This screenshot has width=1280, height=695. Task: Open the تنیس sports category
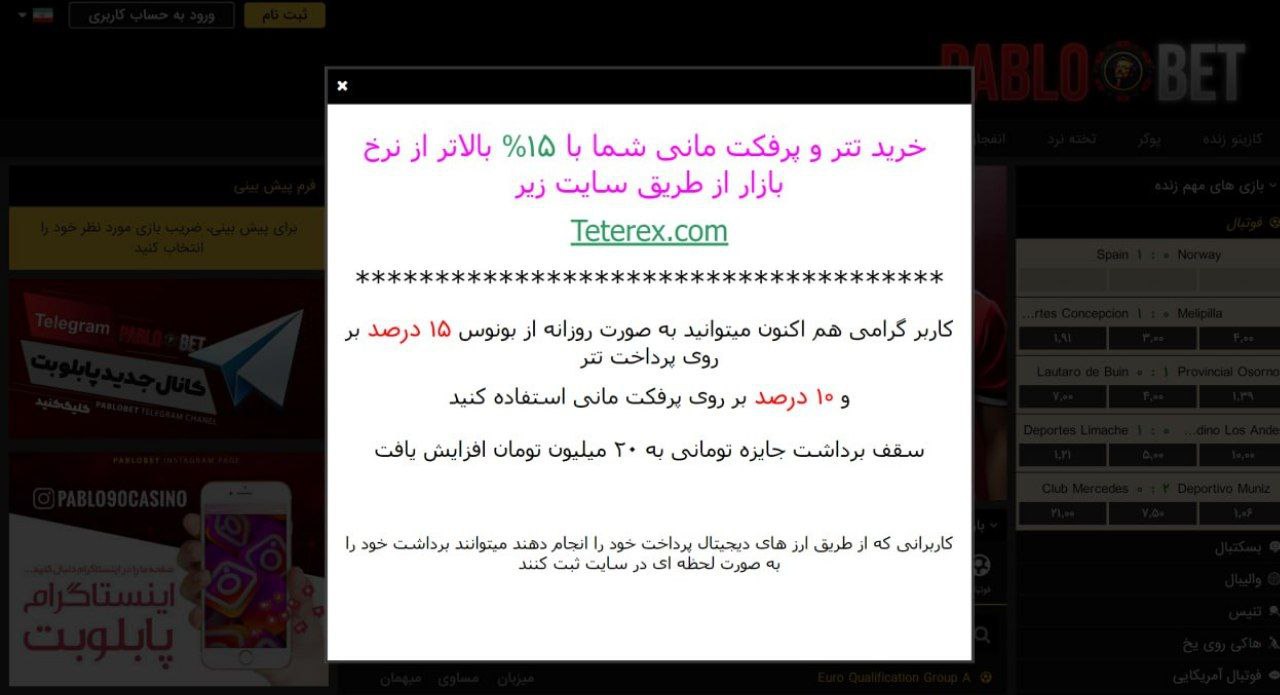[x=1254, y=611]
